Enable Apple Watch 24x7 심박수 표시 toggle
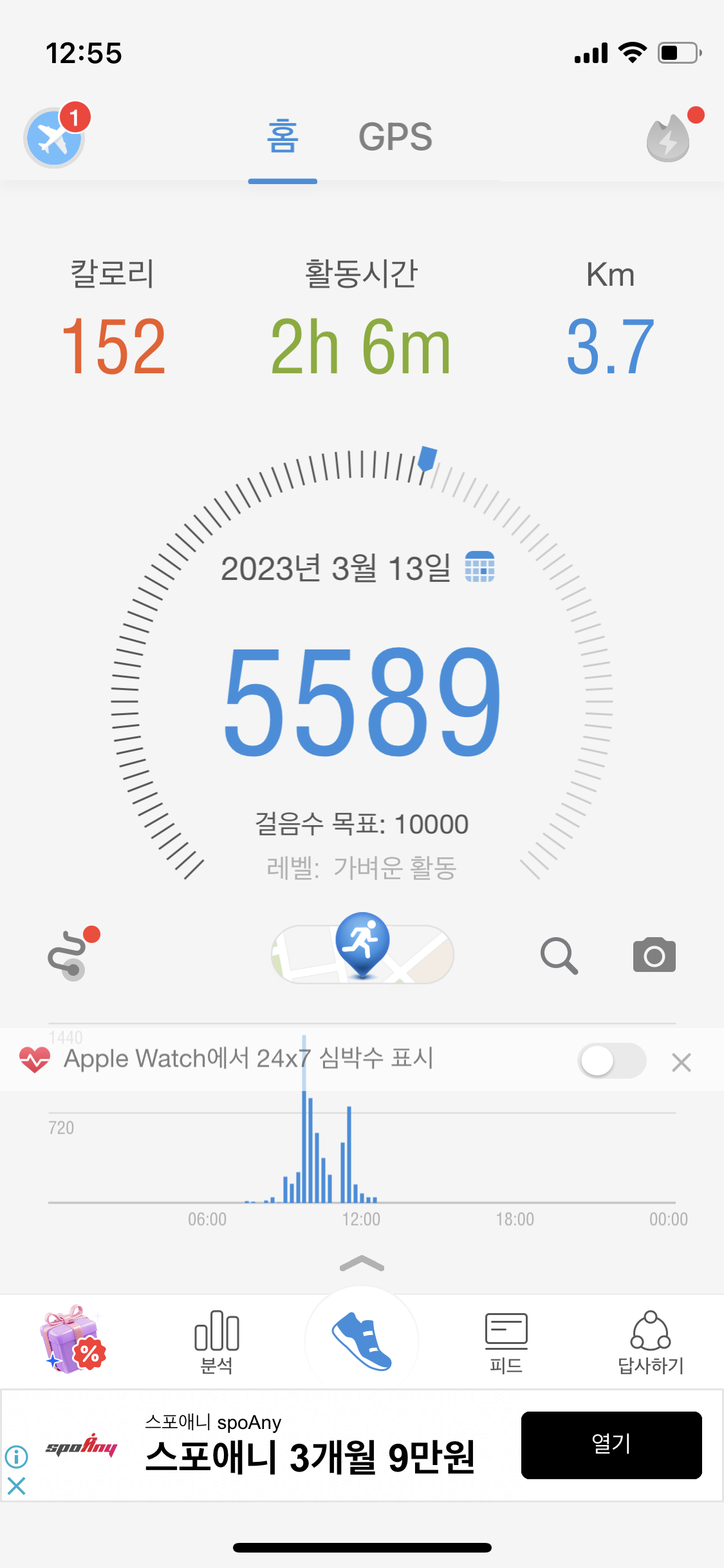This screenshot has width=724, height=1568. tap(611, 1061)
